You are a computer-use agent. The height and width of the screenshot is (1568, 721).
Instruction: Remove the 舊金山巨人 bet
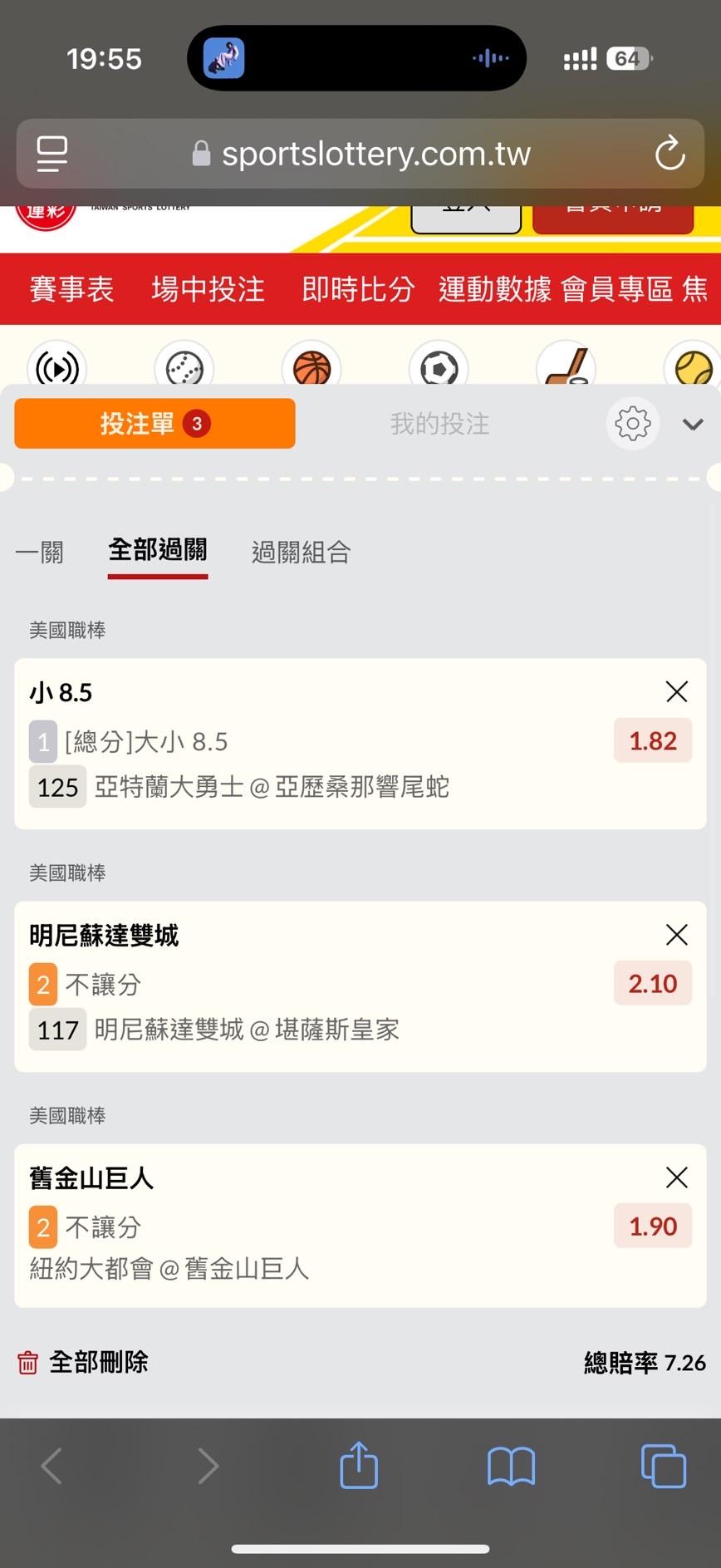pyautogui.click(x=676, y=1177)
